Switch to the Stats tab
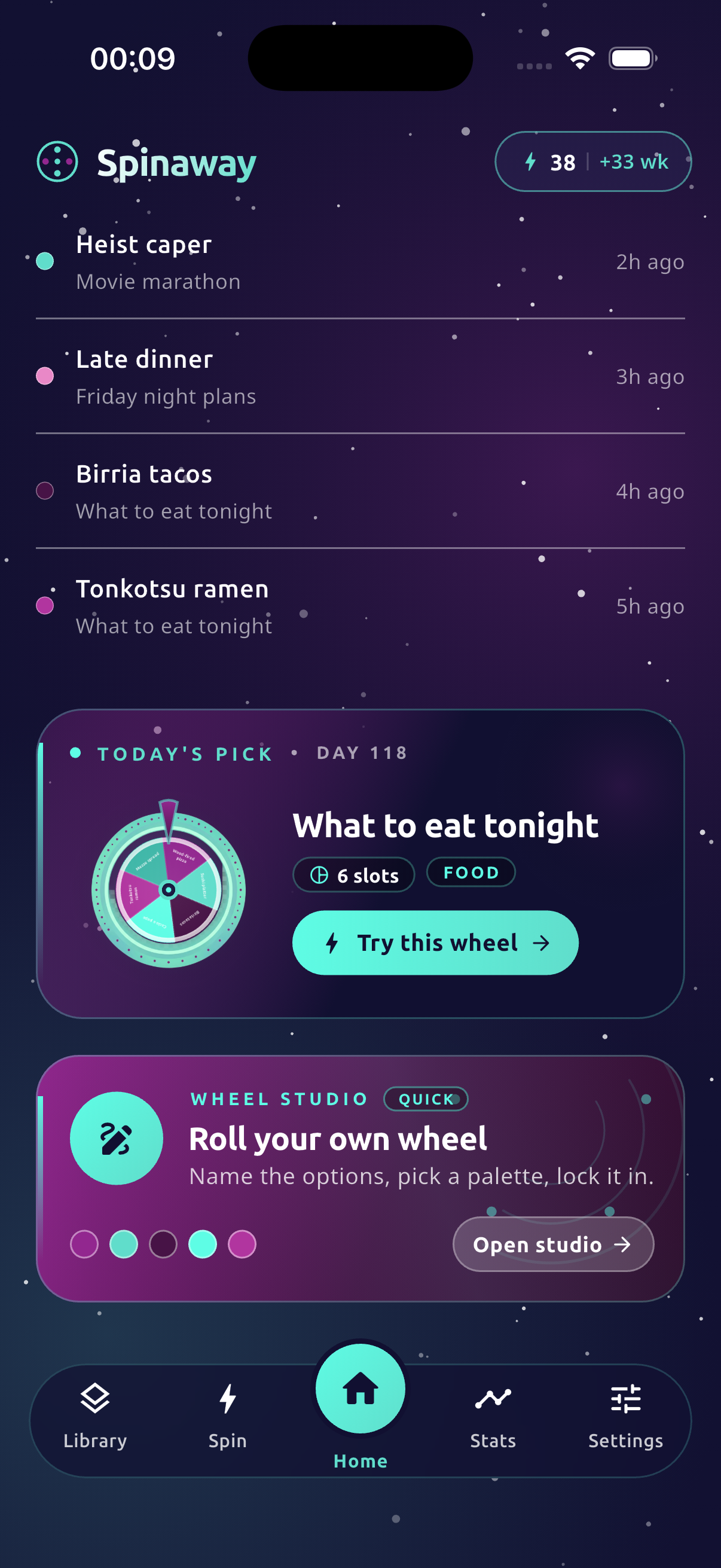This screenshot has width=721, height=1568. pos(493,1418)
